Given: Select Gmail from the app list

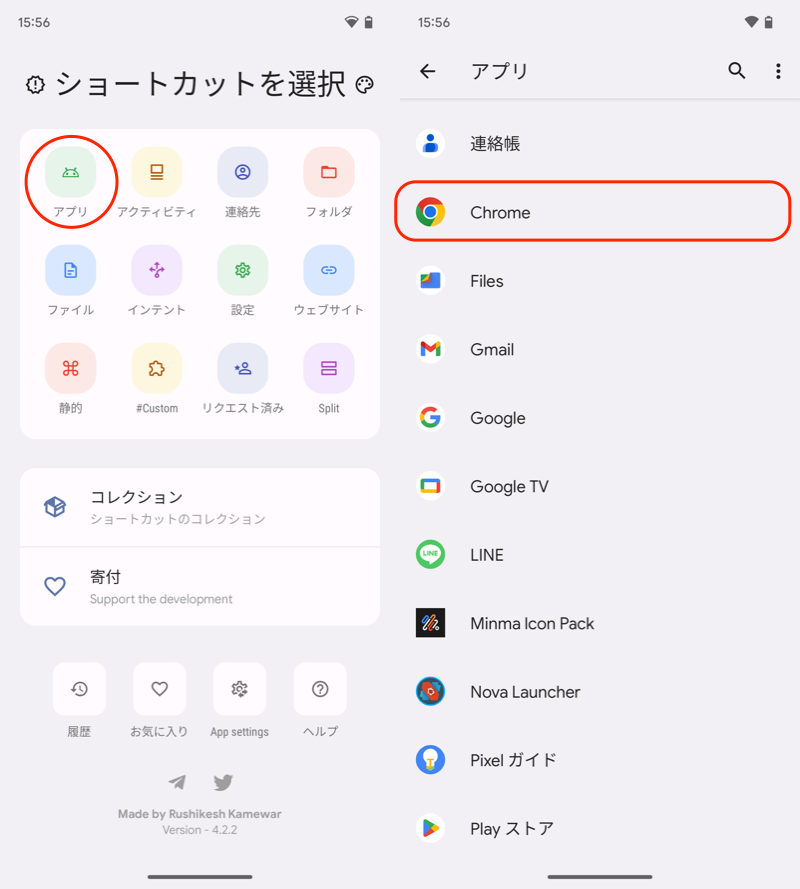Looking at the screenshot, I should pyautogui.click(x=592, y=349).
